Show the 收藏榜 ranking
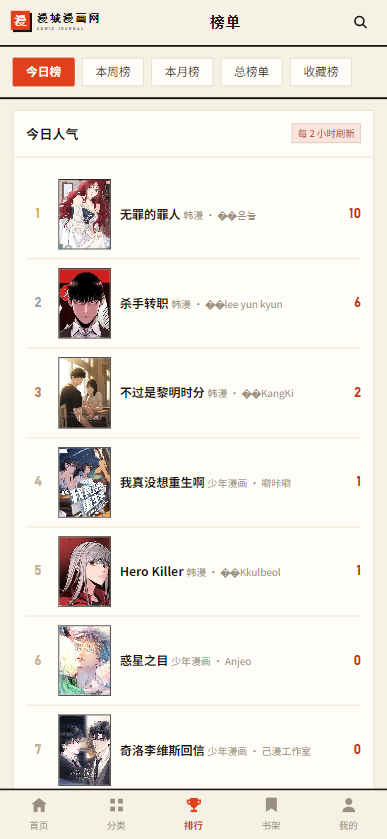Screen dimensions: 387x839 321,72
